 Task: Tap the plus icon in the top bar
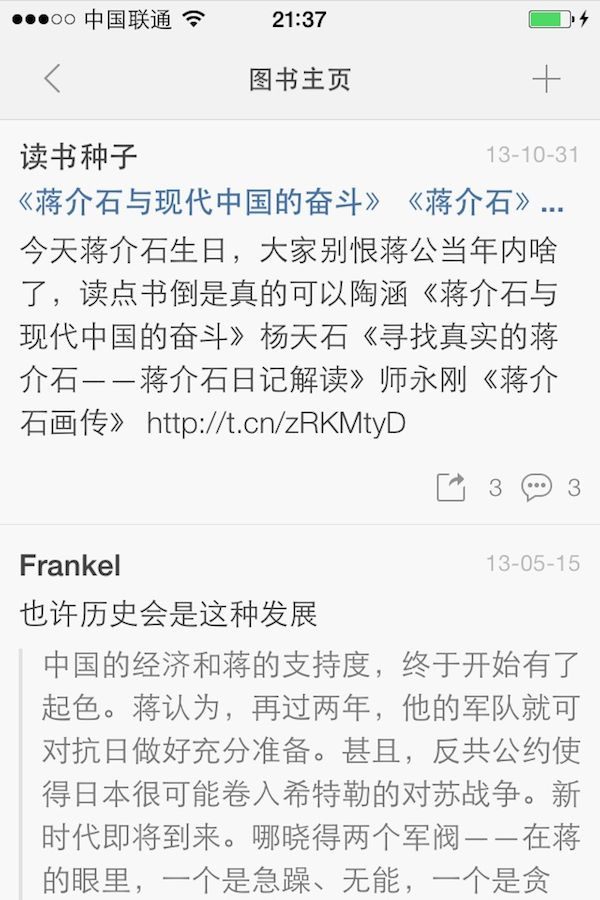546,79
